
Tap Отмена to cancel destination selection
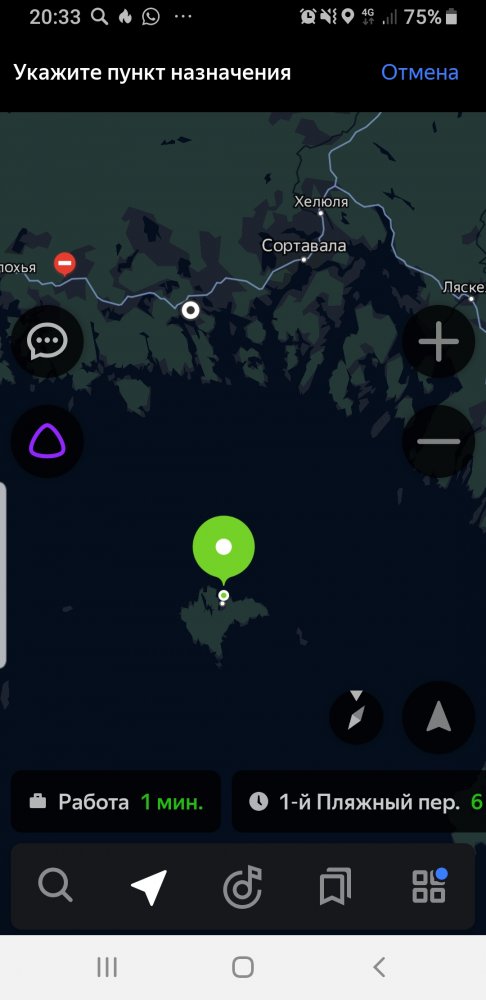click(x=420, y=73)
